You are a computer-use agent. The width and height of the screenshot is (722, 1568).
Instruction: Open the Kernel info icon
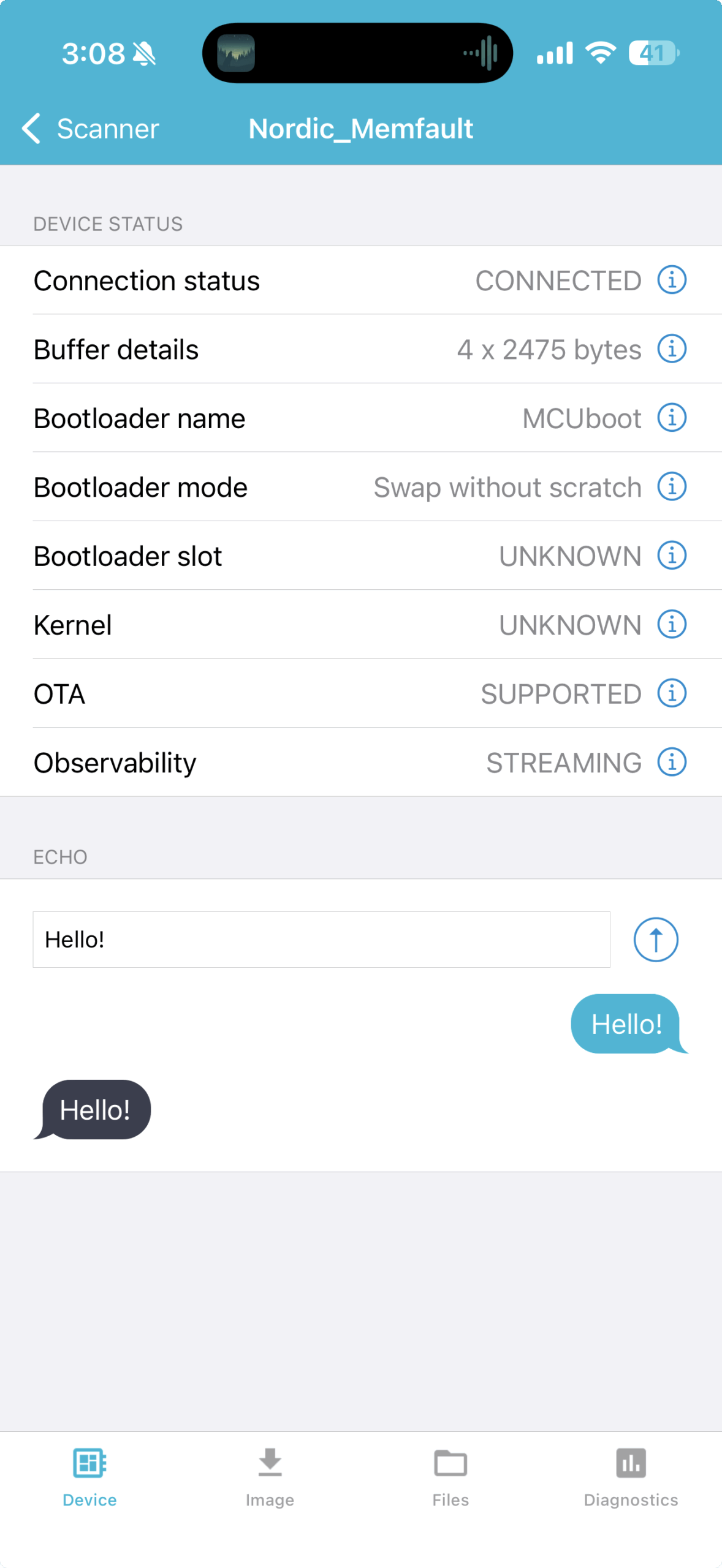coord(672,625)
